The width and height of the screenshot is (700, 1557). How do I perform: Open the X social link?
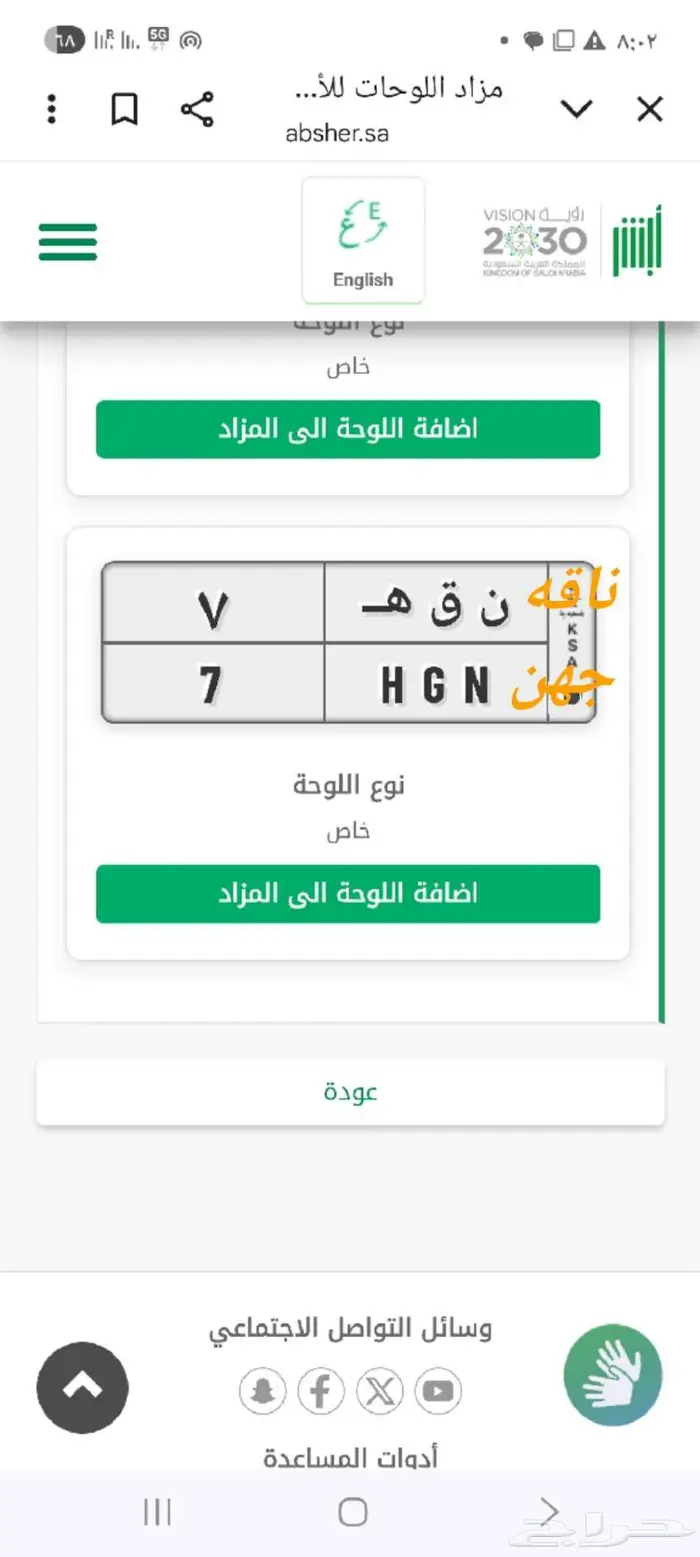pos(379,1391)
